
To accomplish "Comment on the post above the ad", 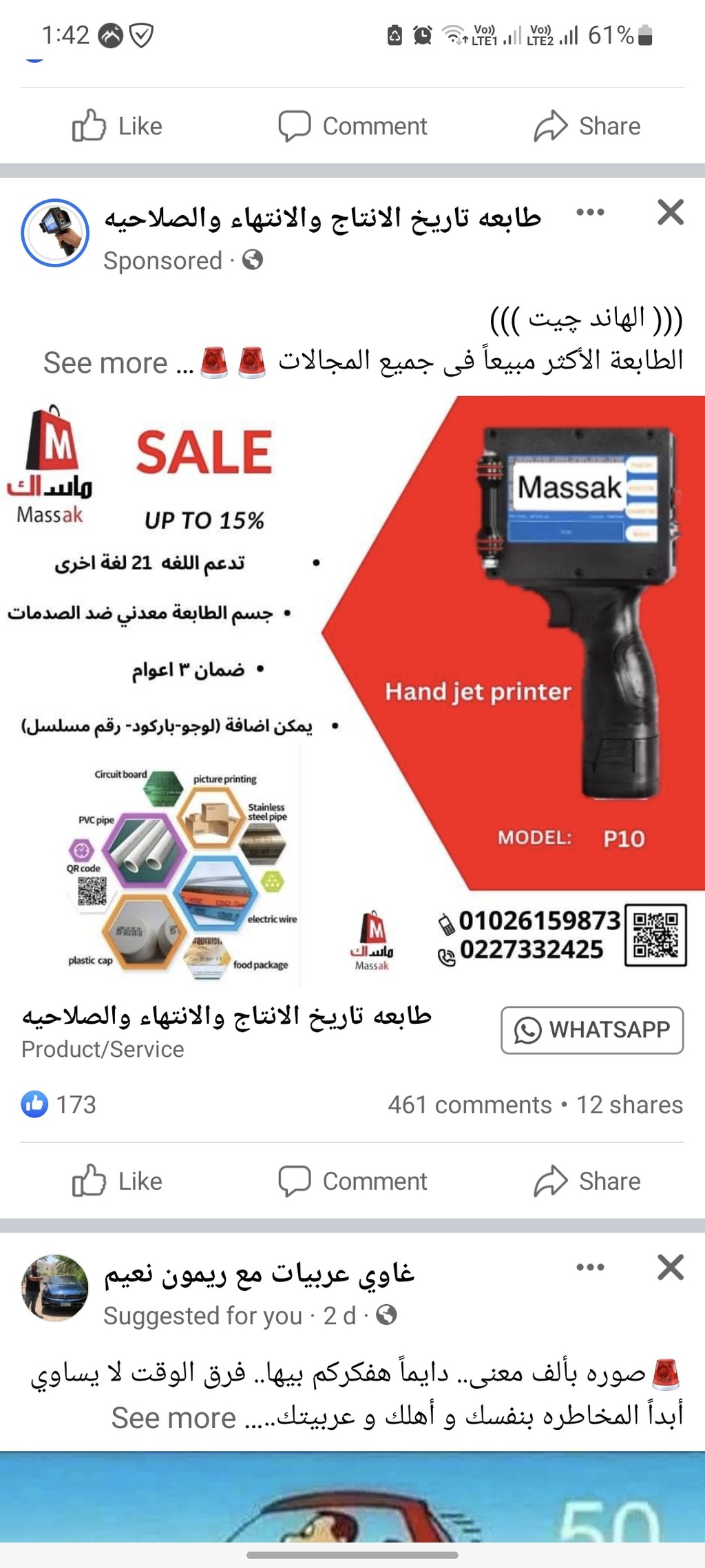I will [352, 126].
